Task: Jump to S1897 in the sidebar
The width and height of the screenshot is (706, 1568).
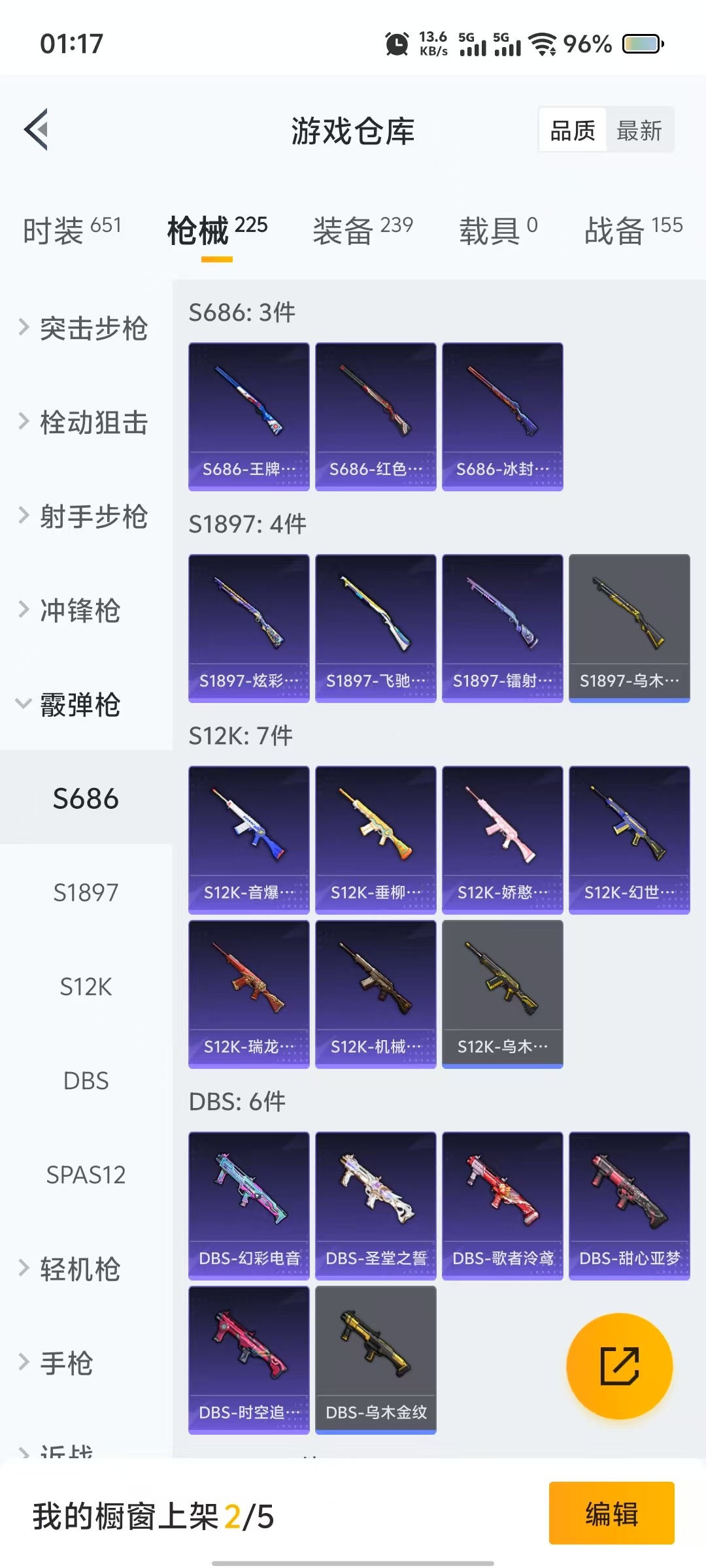Action: pyautogui.click(x=86, y=892)
